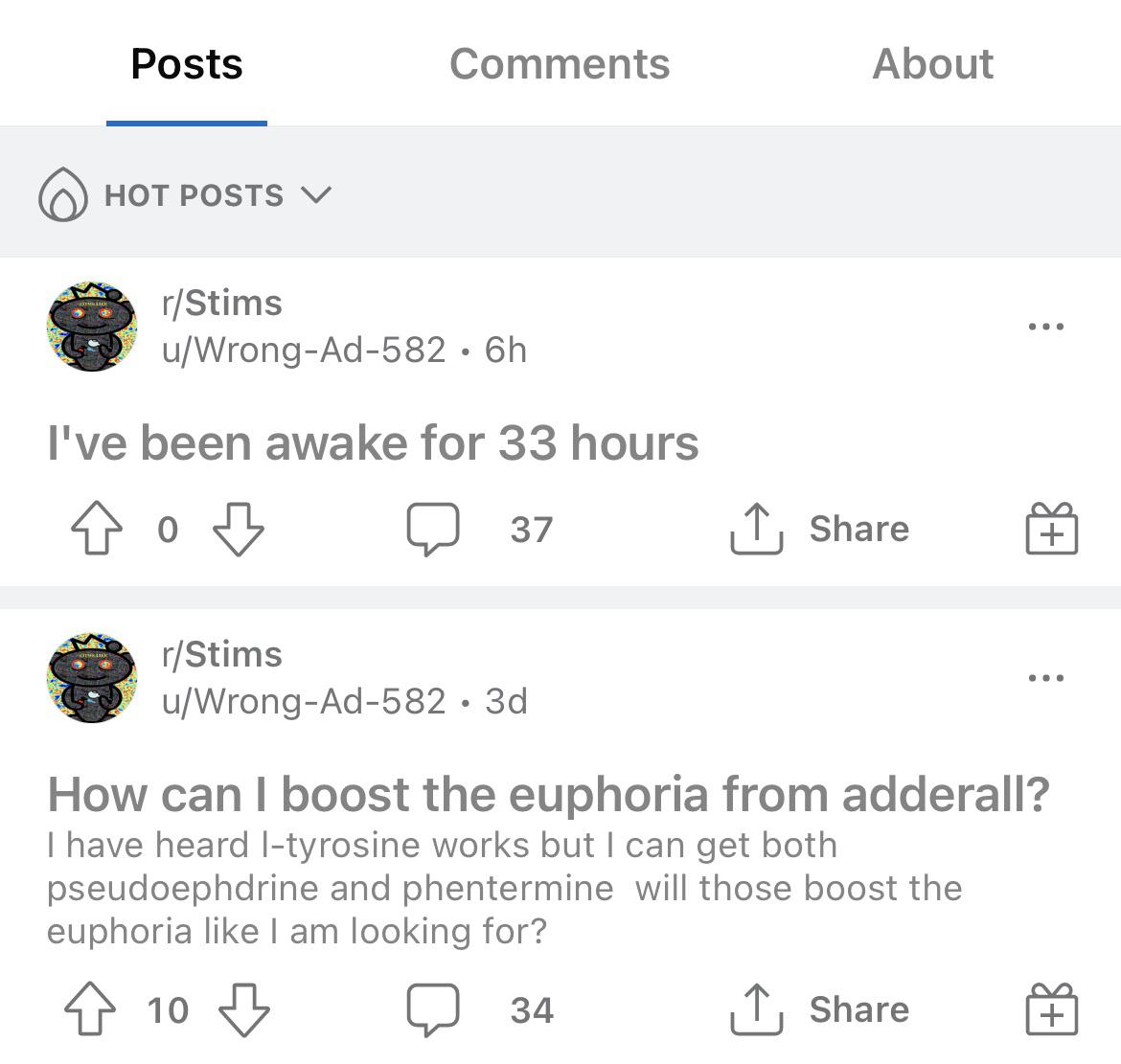Open overflow menu on adderall euphoria post
The image size is (1121, 1064).
tap(1045, 678)
